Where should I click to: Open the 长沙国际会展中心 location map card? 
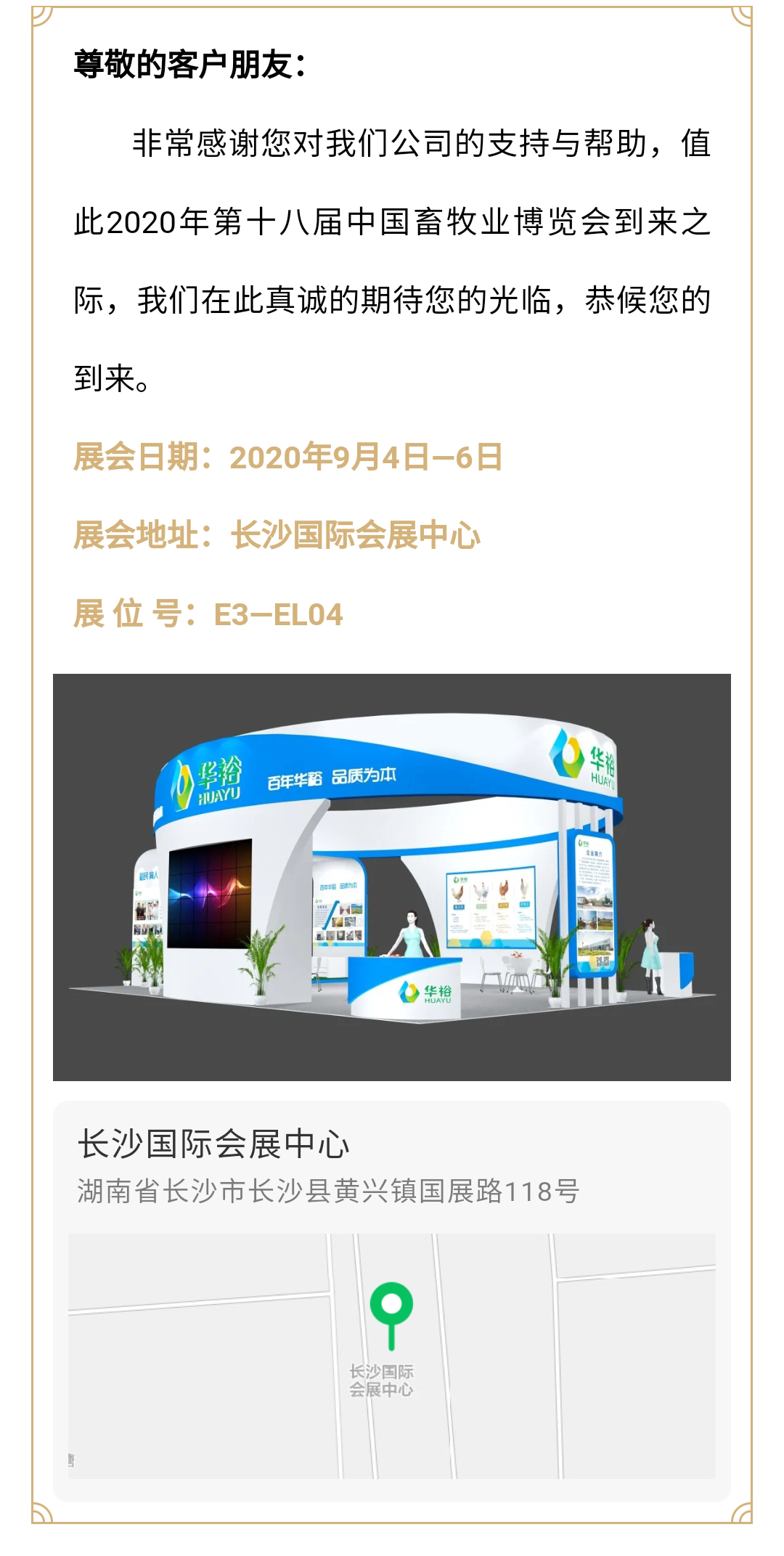[x=391, y=1300]
